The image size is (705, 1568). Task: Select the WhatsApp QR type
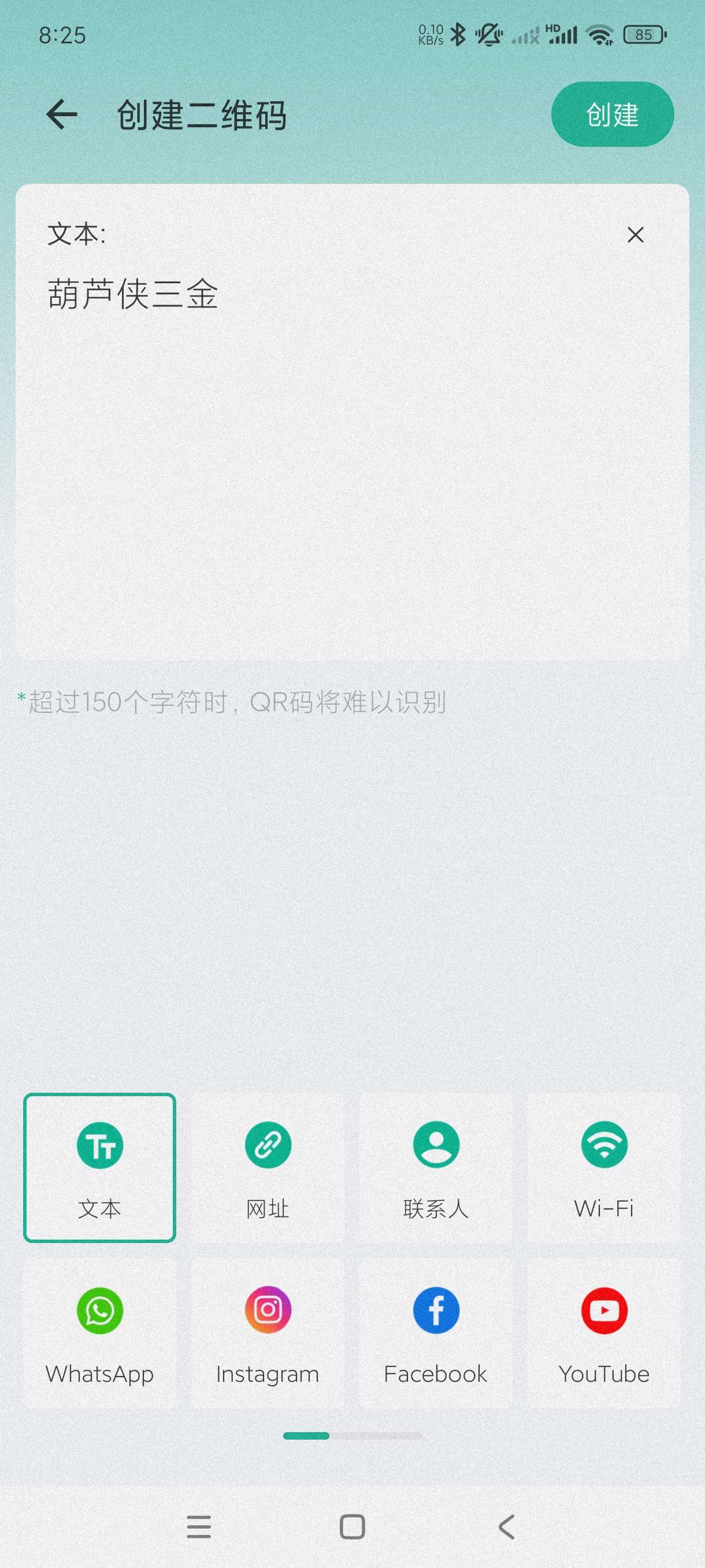click(100, 1333)
